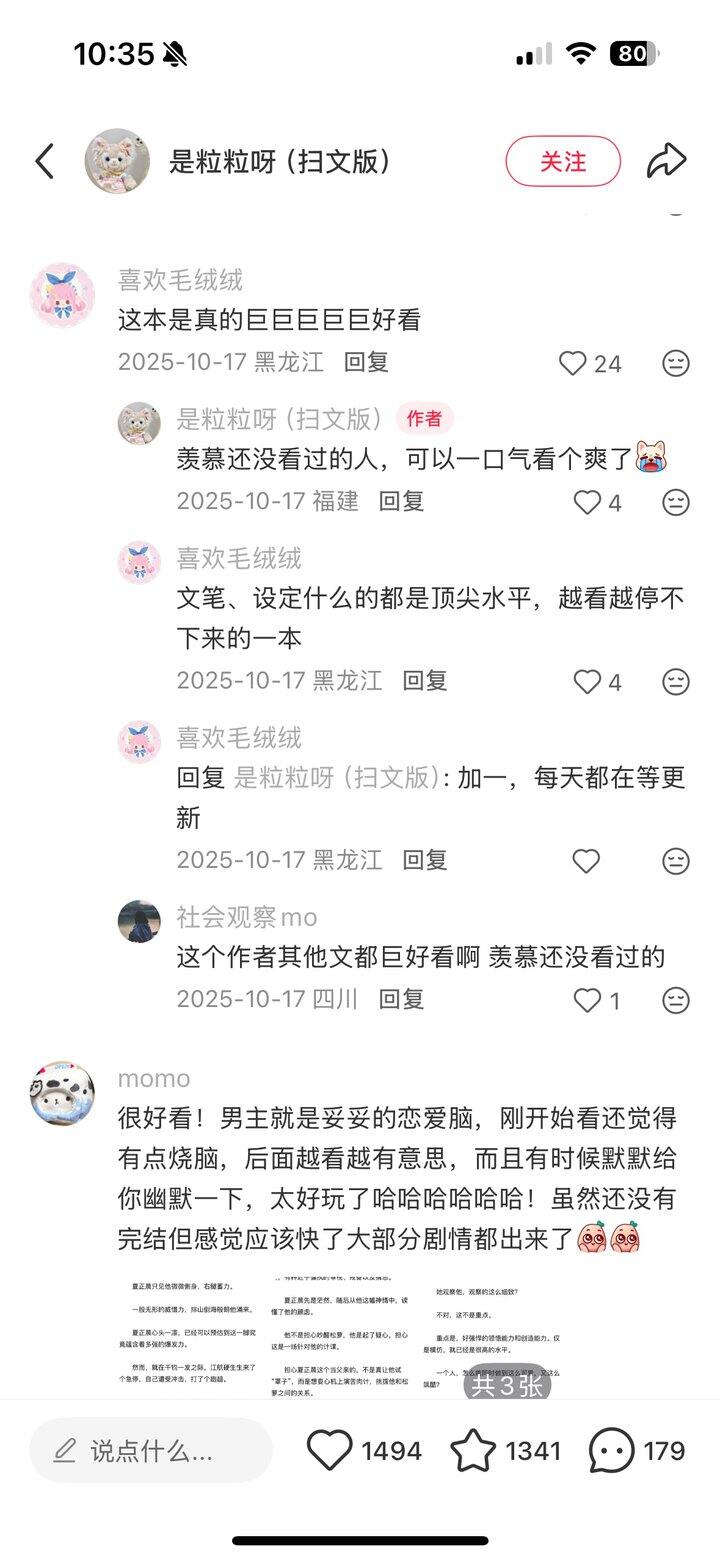Share this post via the arrow icon

point(665,160)
